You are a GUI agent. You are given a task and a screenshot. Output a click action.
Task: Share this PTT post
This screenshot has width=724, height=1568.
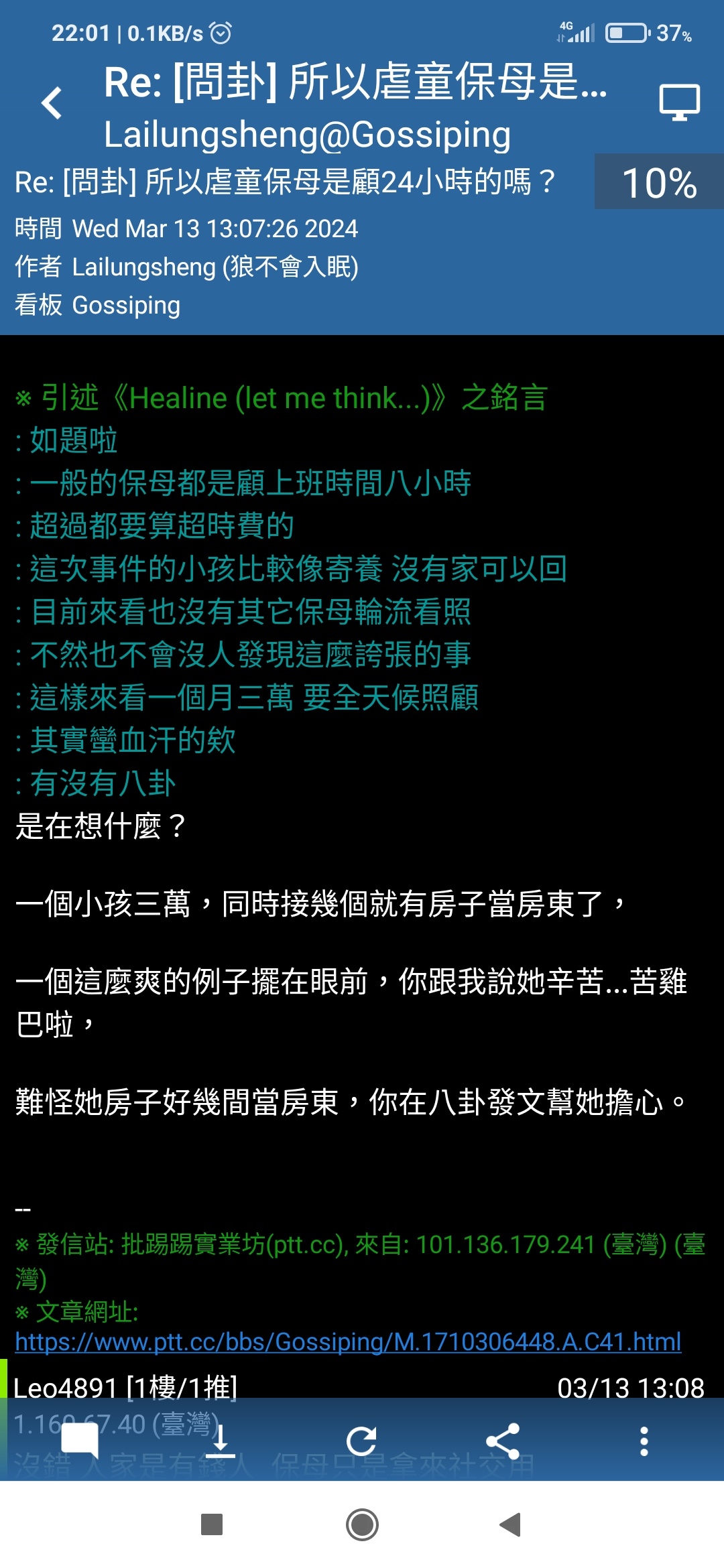pos(503,1441)
